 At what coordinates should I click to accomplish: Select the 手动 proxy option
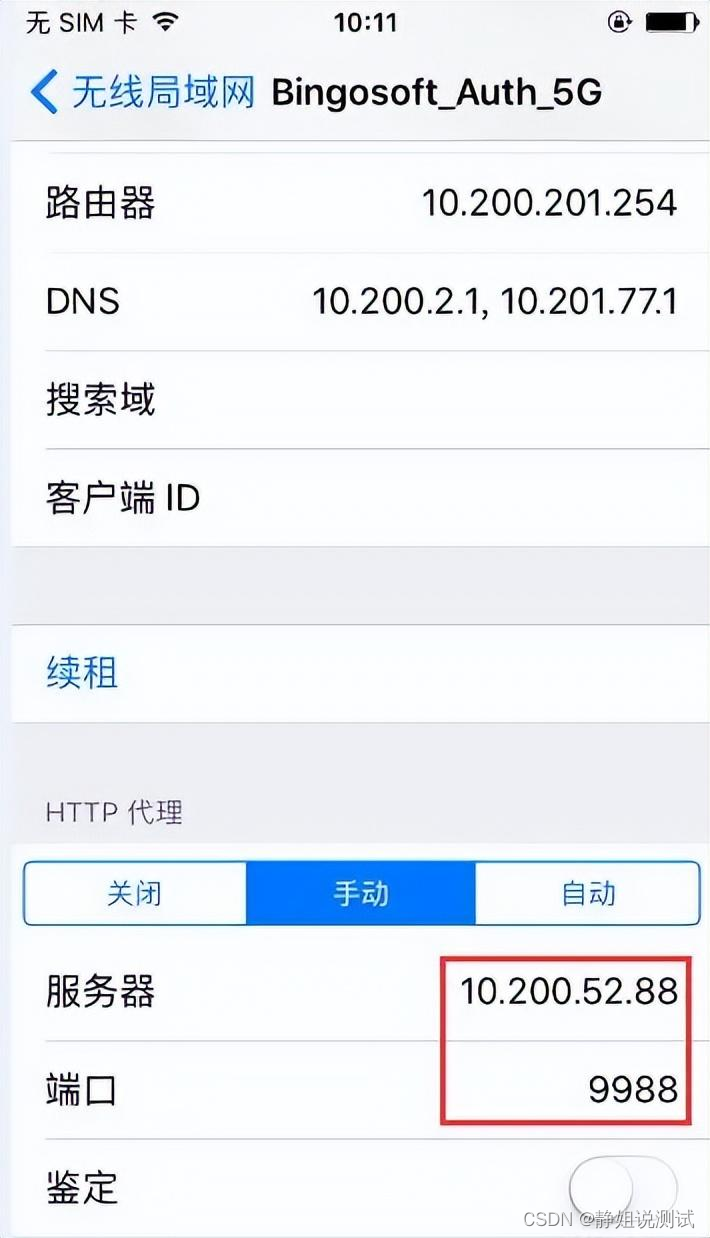coord(361,893)
